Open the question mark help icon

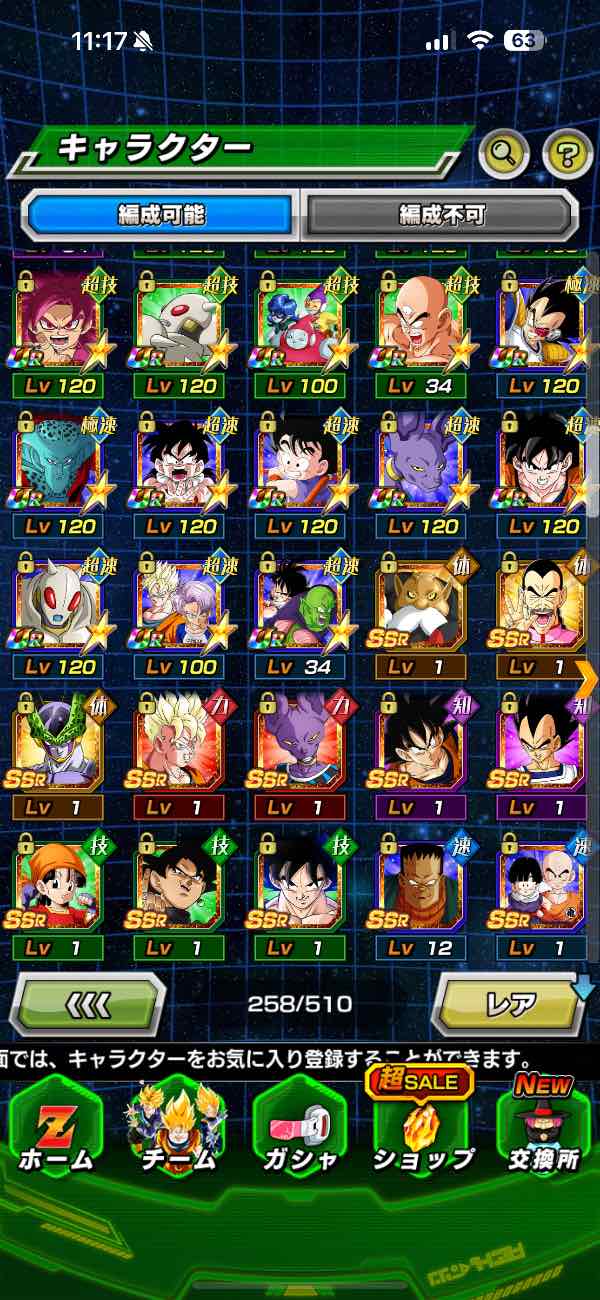click(567, 153)
